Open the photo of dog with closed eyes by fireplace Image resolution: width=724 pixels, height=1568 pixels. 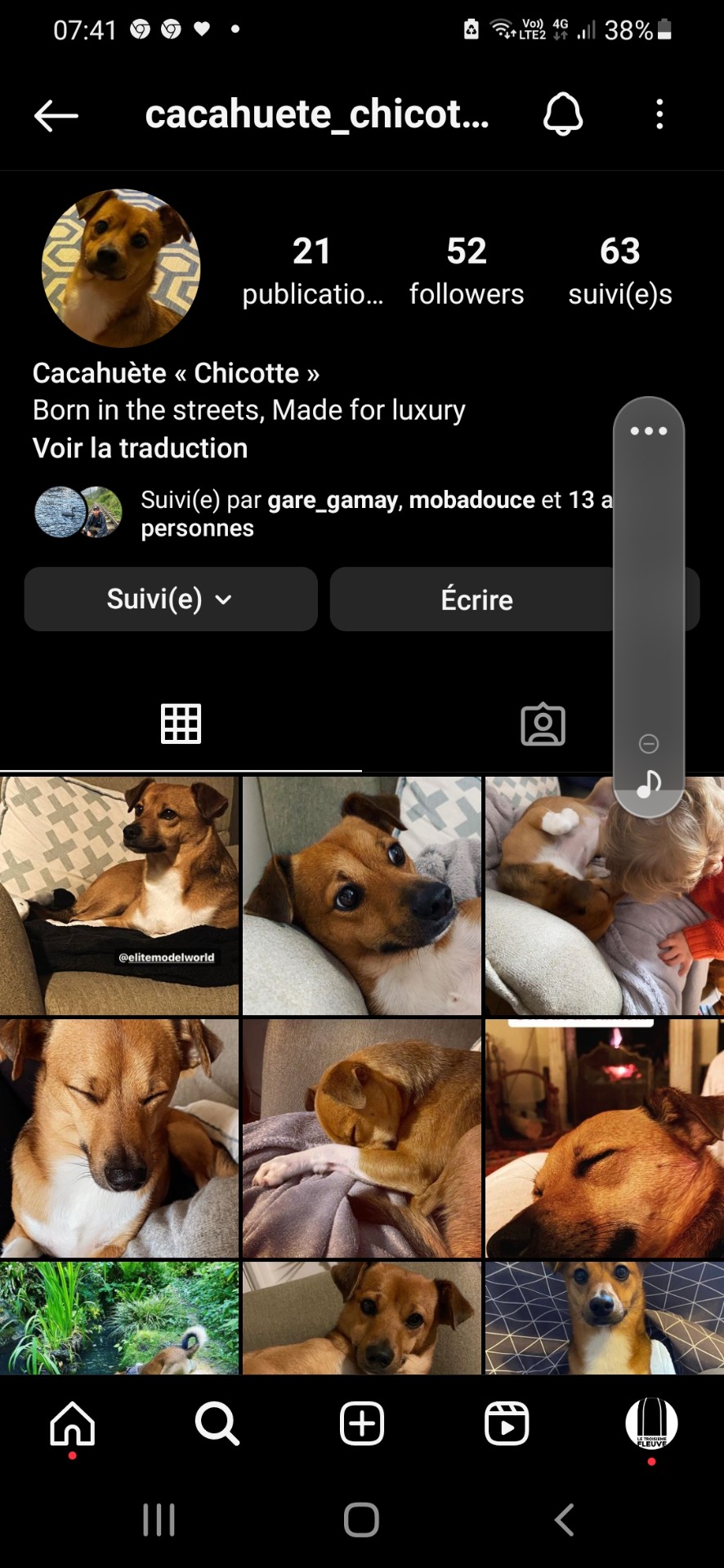coord(605,1138)
